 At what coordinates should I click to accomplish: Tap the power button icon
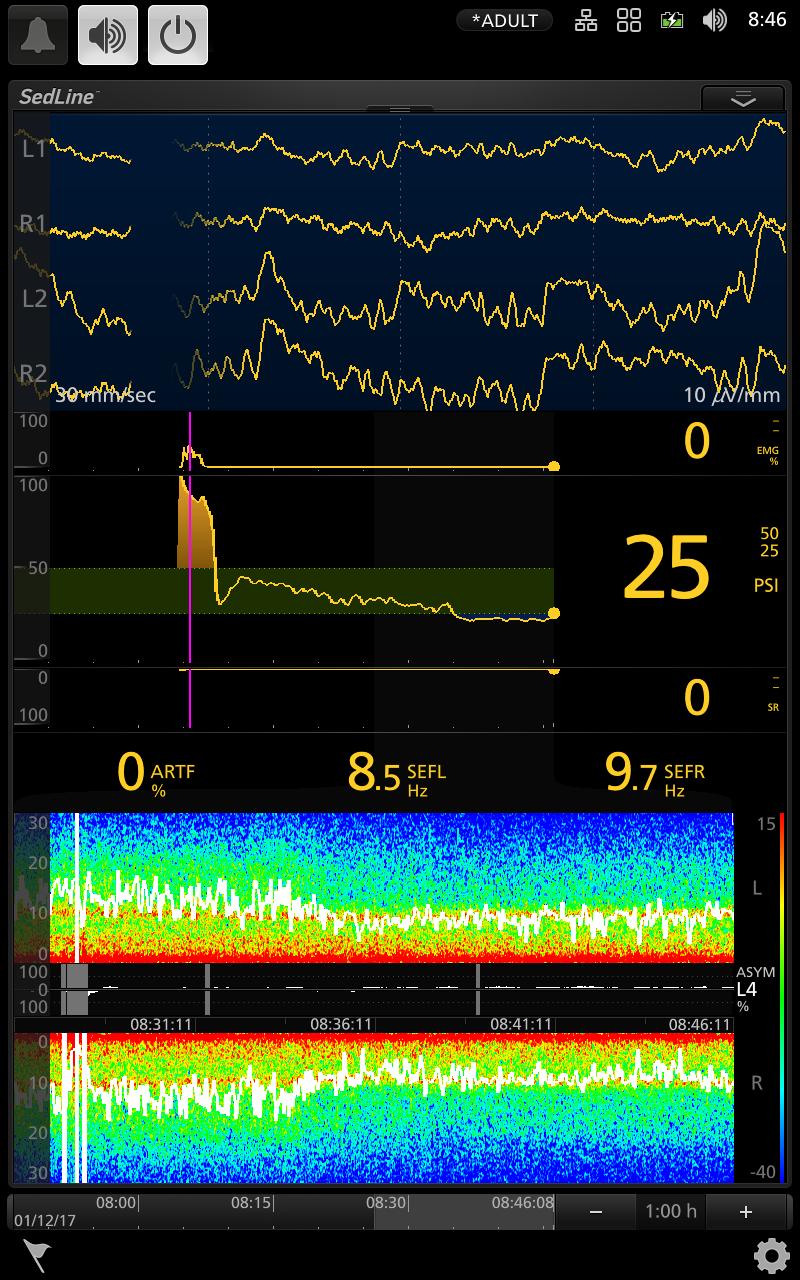(178, 35)
